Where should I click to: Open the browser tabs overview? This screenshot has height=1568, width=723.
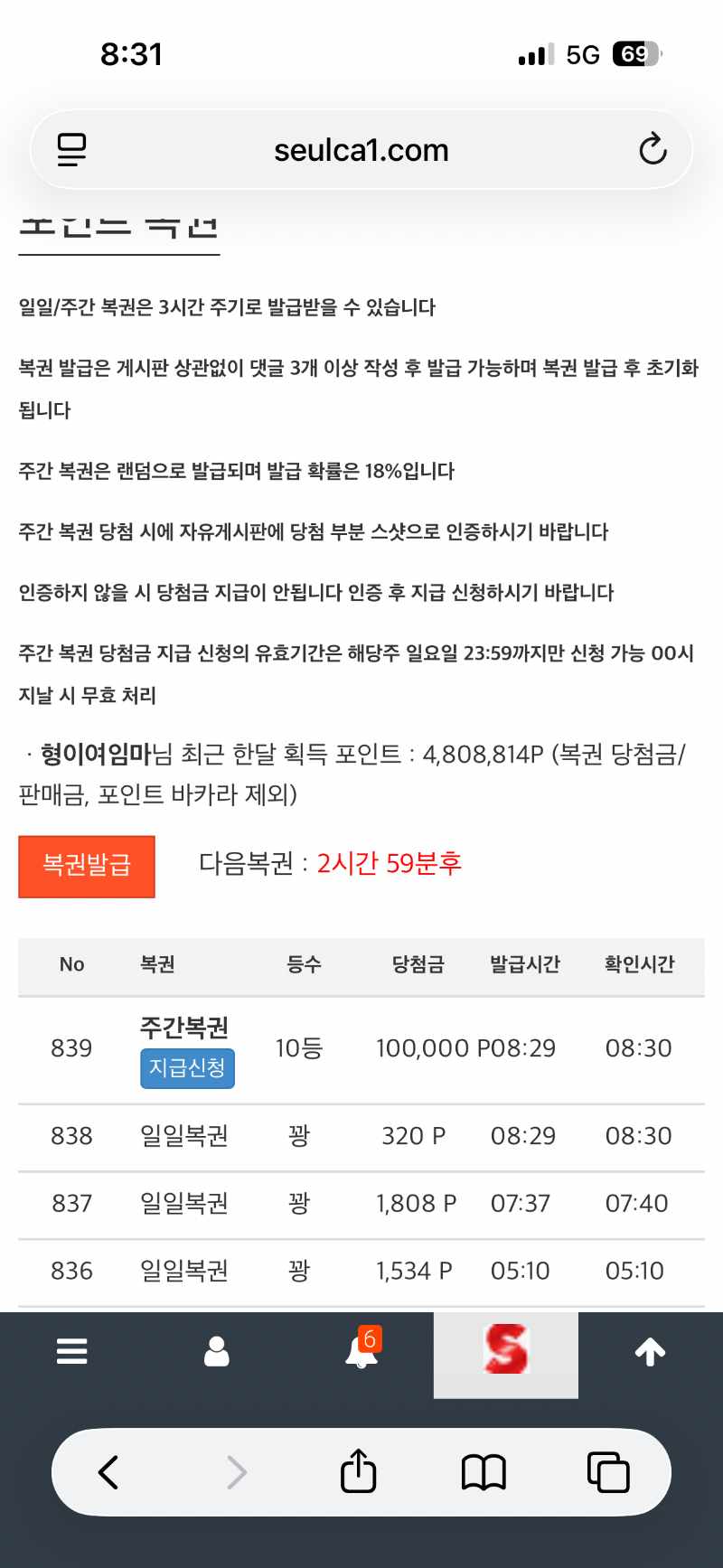click(x=608, y=1472)
